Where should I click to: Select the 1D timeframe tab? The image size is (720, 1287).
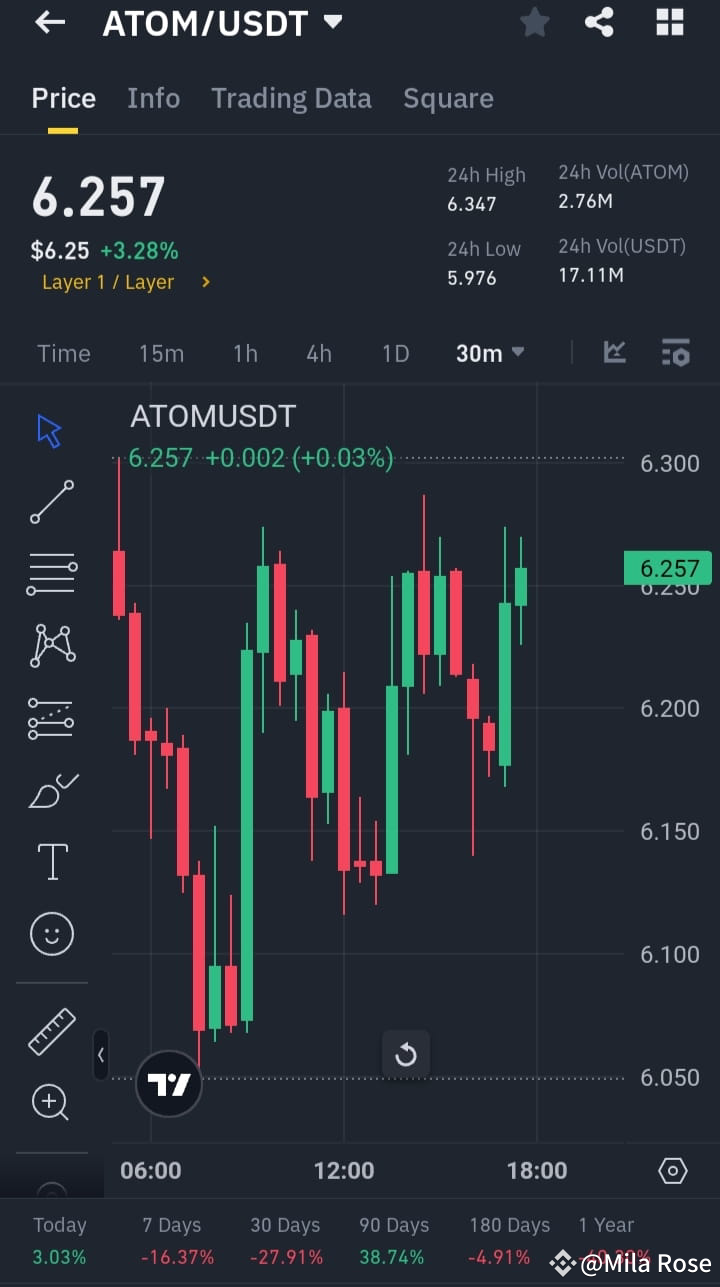click(395, 352)
